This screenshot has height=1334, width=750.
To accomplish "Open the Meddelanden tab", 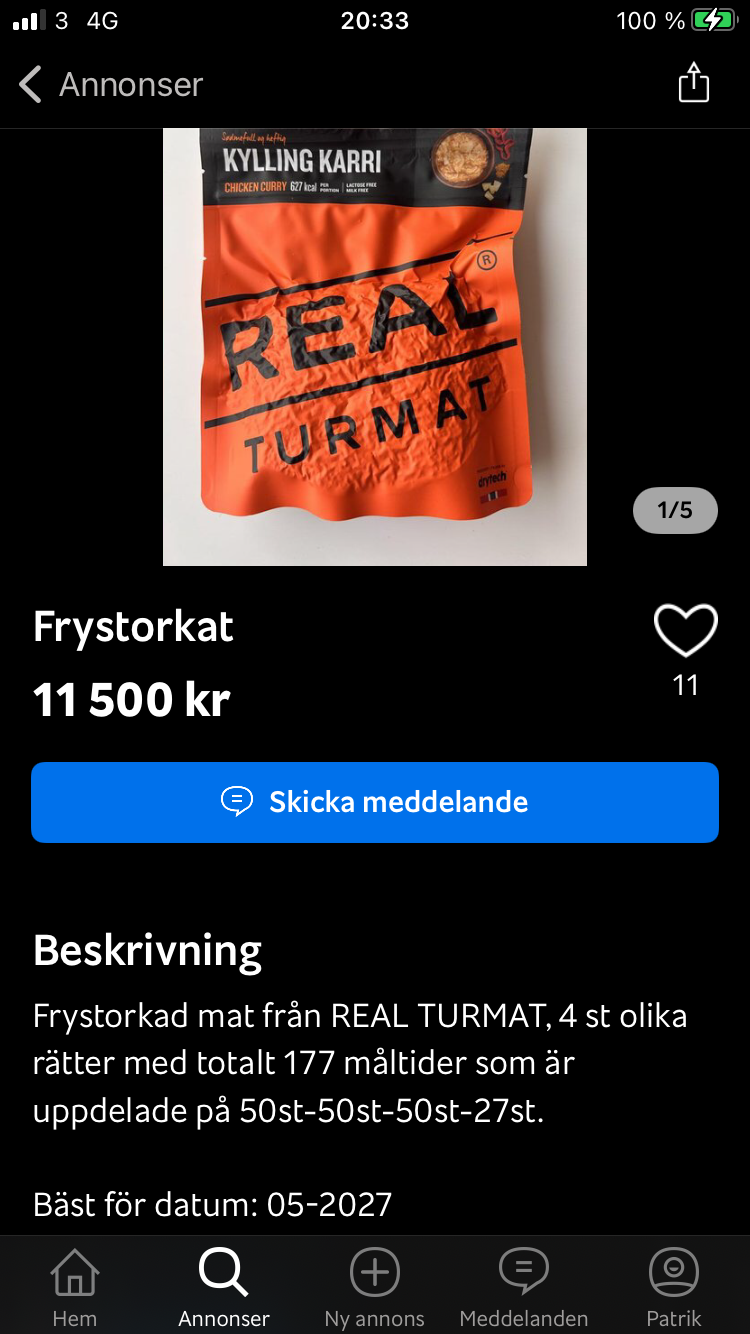I will pyautogui.click(x=524, y=1286).
